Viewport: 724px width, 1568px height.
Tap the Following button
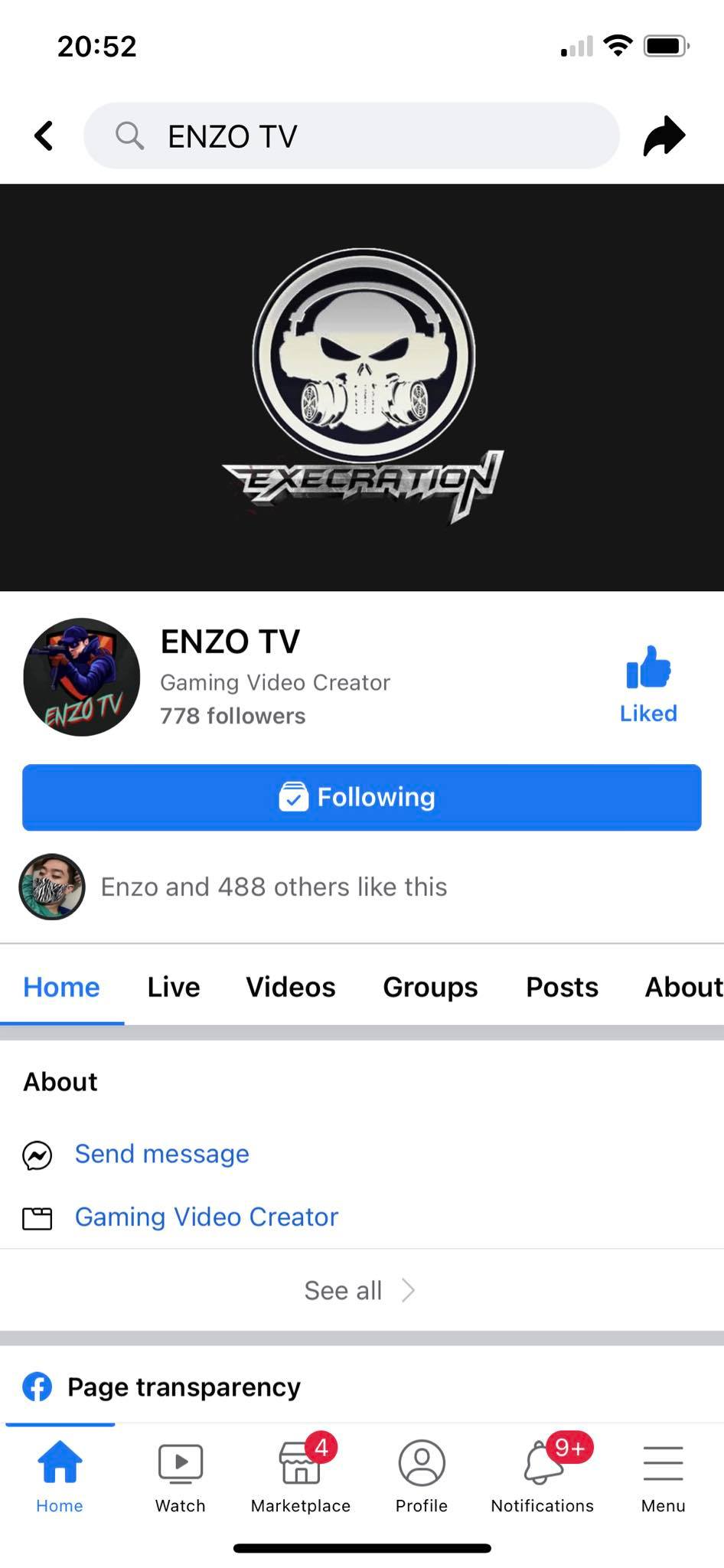pos(361,797)
